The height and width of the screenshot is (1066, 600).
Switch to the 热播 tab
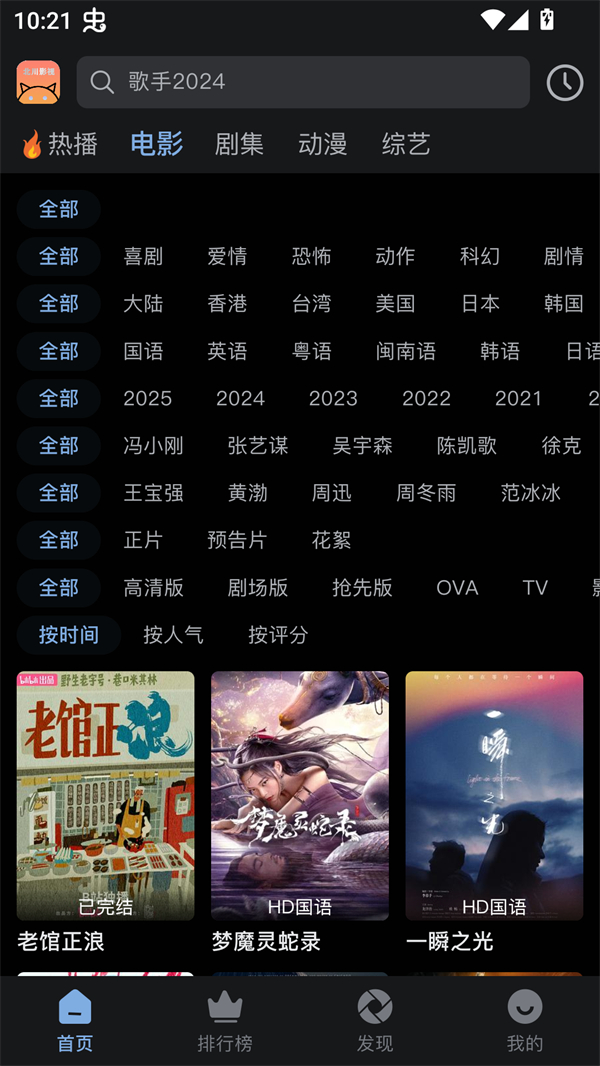coord(61,144)
